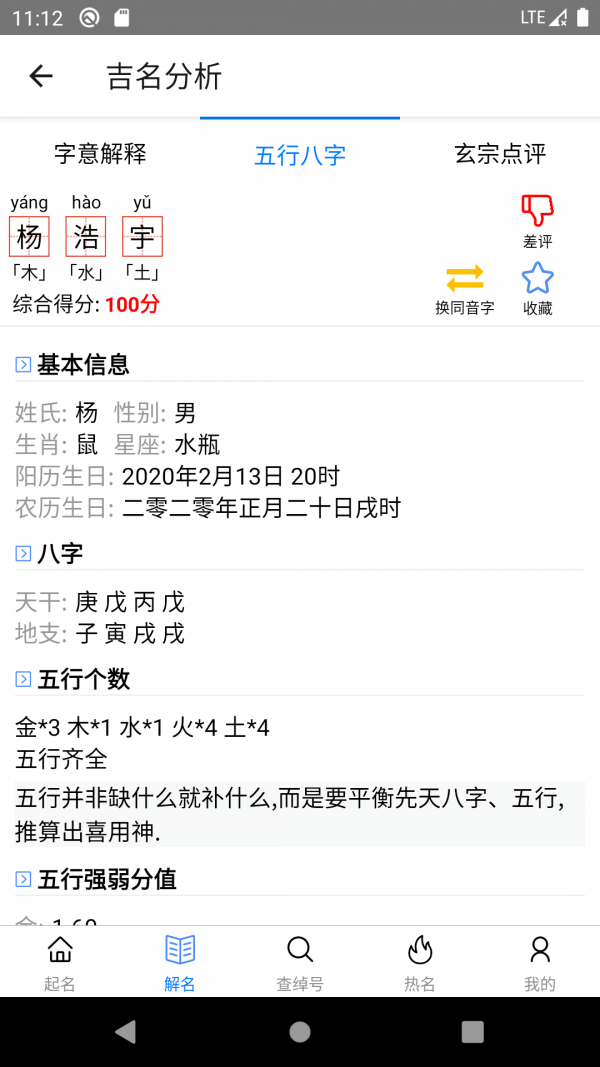Save this name with the 收藏 star

click(537, 288)
